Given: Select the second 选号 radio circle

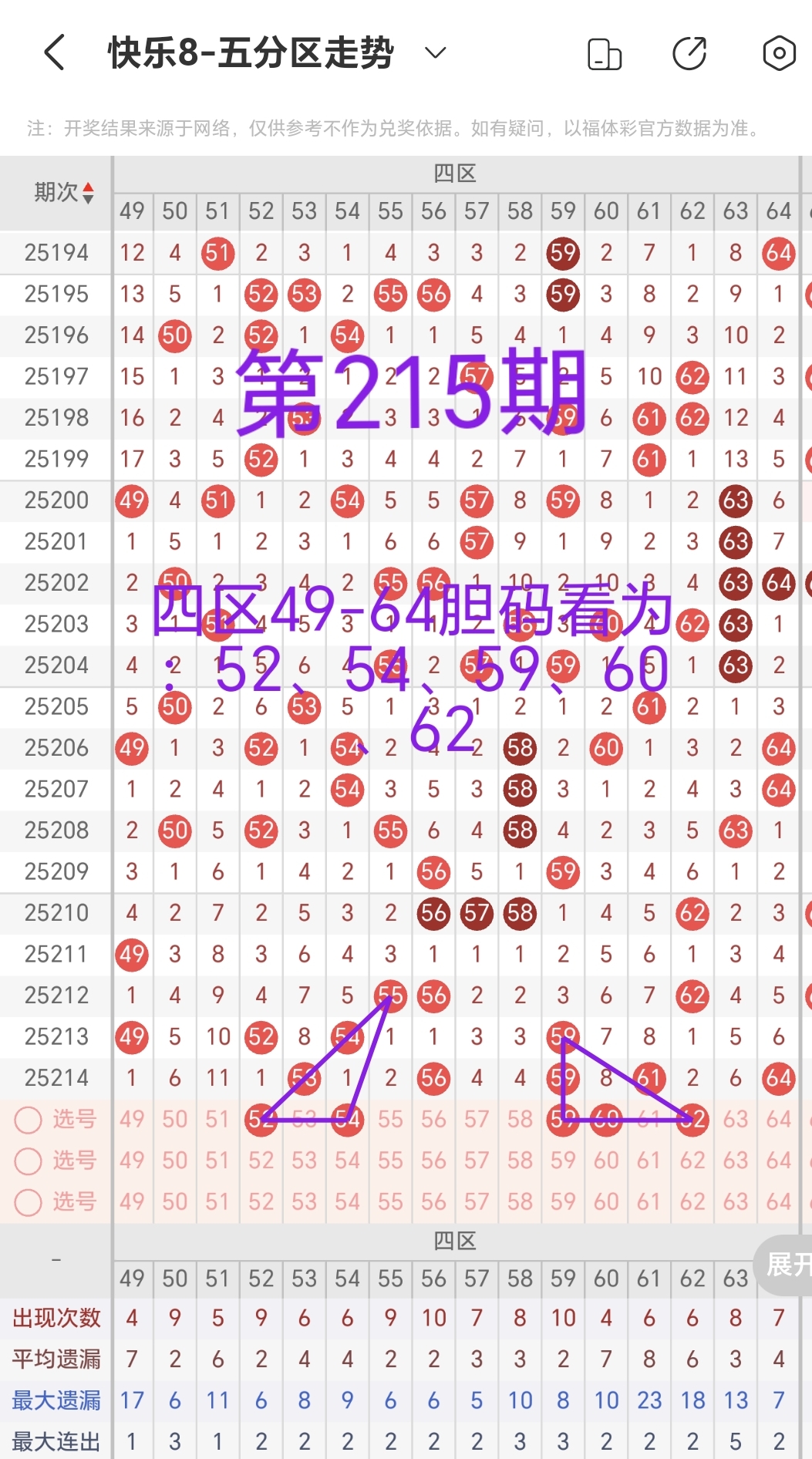Looking at the screenshot, I should point(29,1161).
